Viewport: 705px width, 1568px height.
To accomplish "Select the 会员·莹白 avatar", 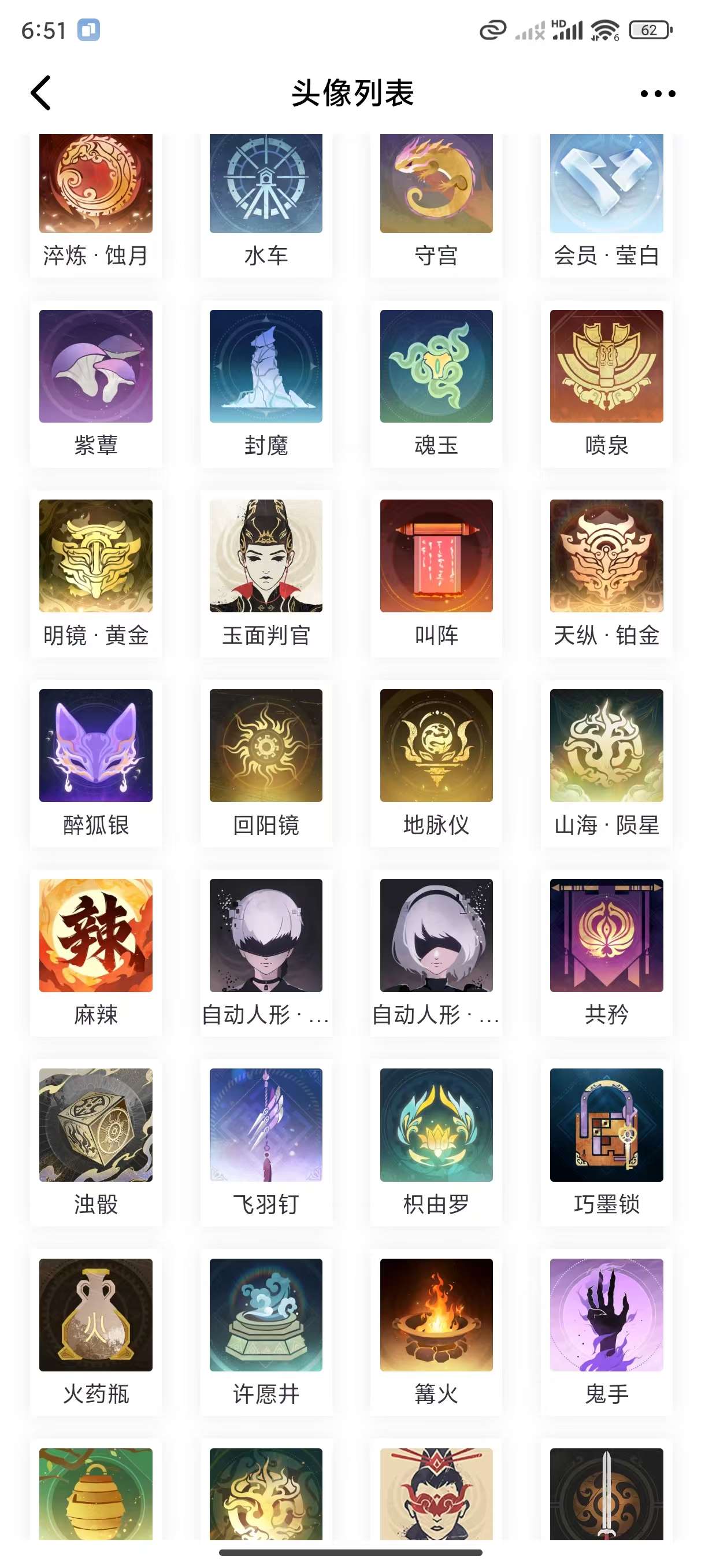I will pyautogui.click(x=606, y=184).
